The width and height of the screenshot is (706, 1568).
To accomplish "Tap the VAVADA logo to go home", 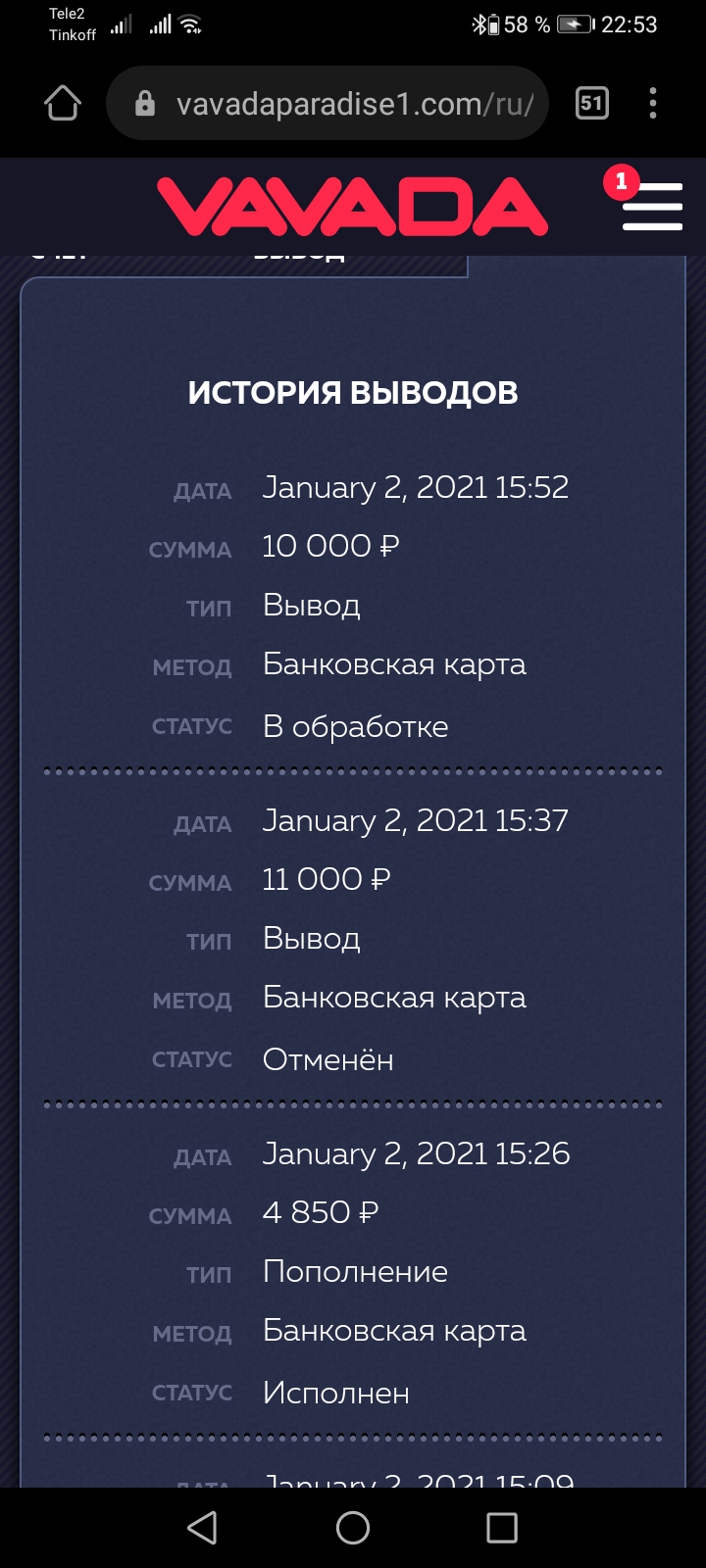I will pyautogui.click(x=353, y=206).
